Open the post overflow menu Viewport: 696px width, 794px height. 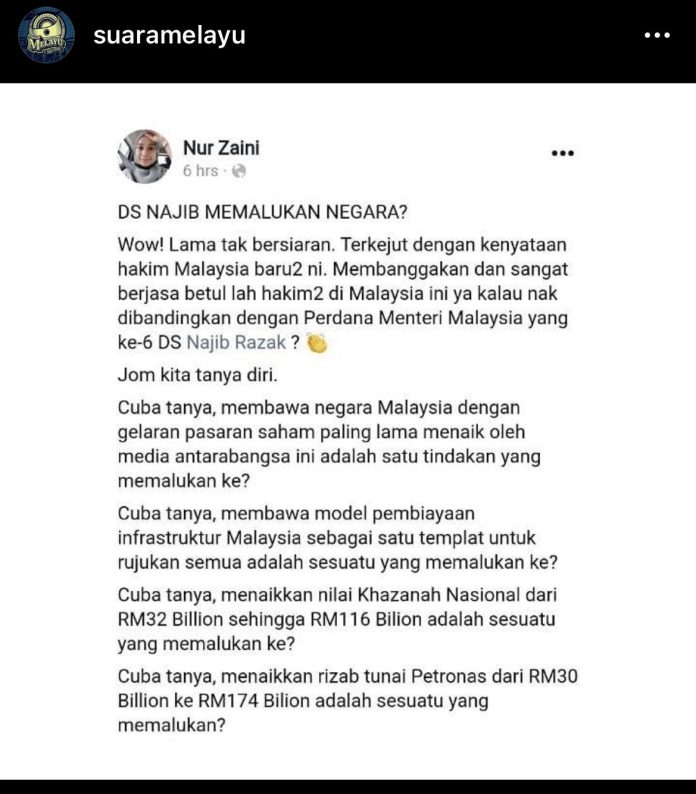[656, 36]
